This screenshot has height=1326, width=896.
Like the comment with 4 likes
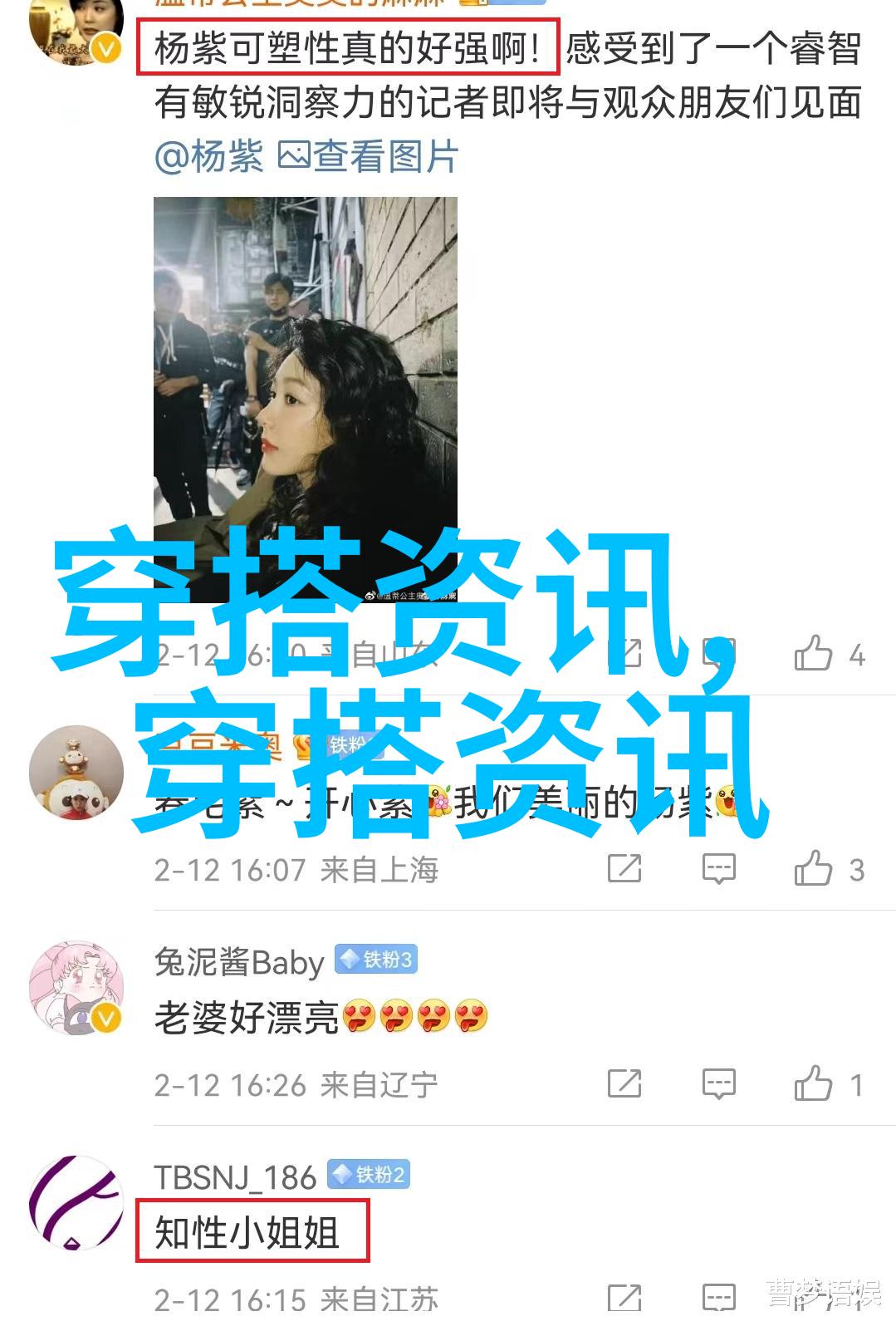[814, 655]
